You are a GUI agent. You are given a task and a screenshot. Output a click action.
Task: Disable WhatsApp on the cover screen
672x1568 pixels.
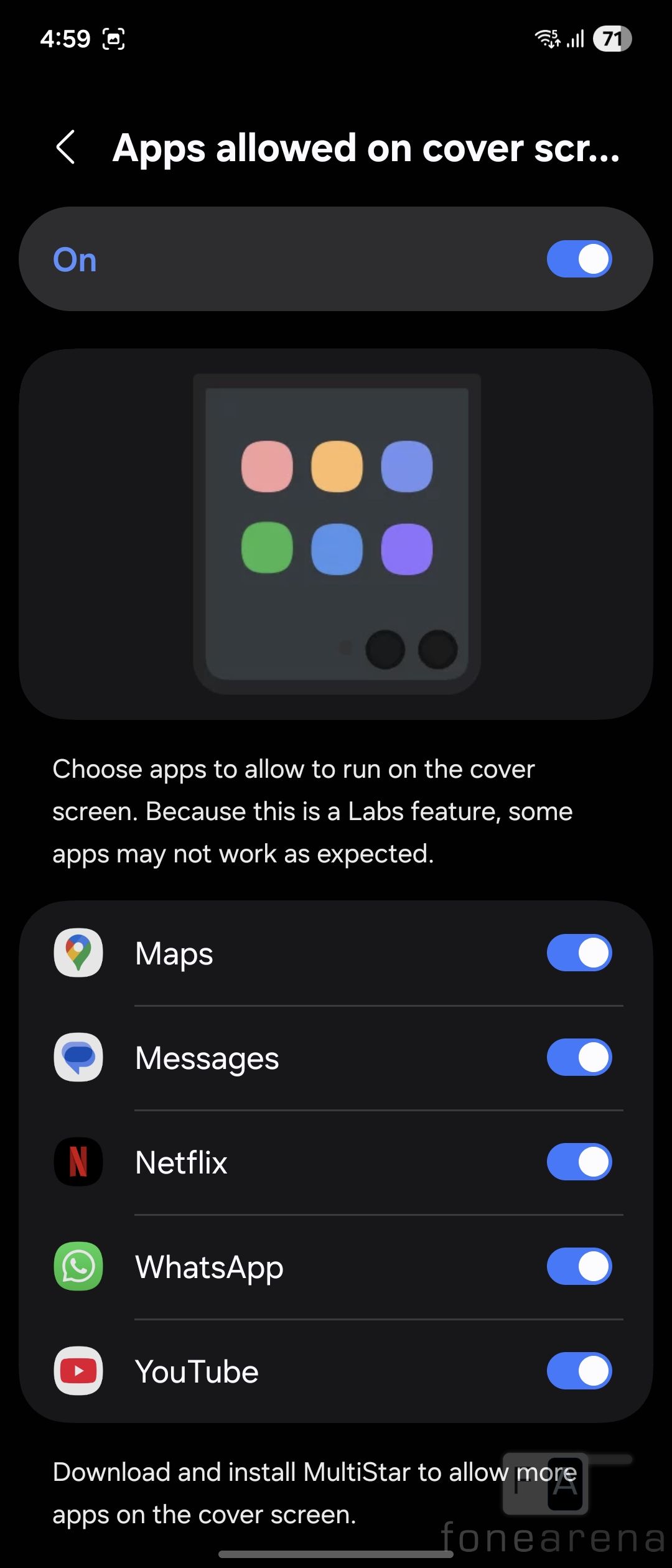tap(579, 1266)
